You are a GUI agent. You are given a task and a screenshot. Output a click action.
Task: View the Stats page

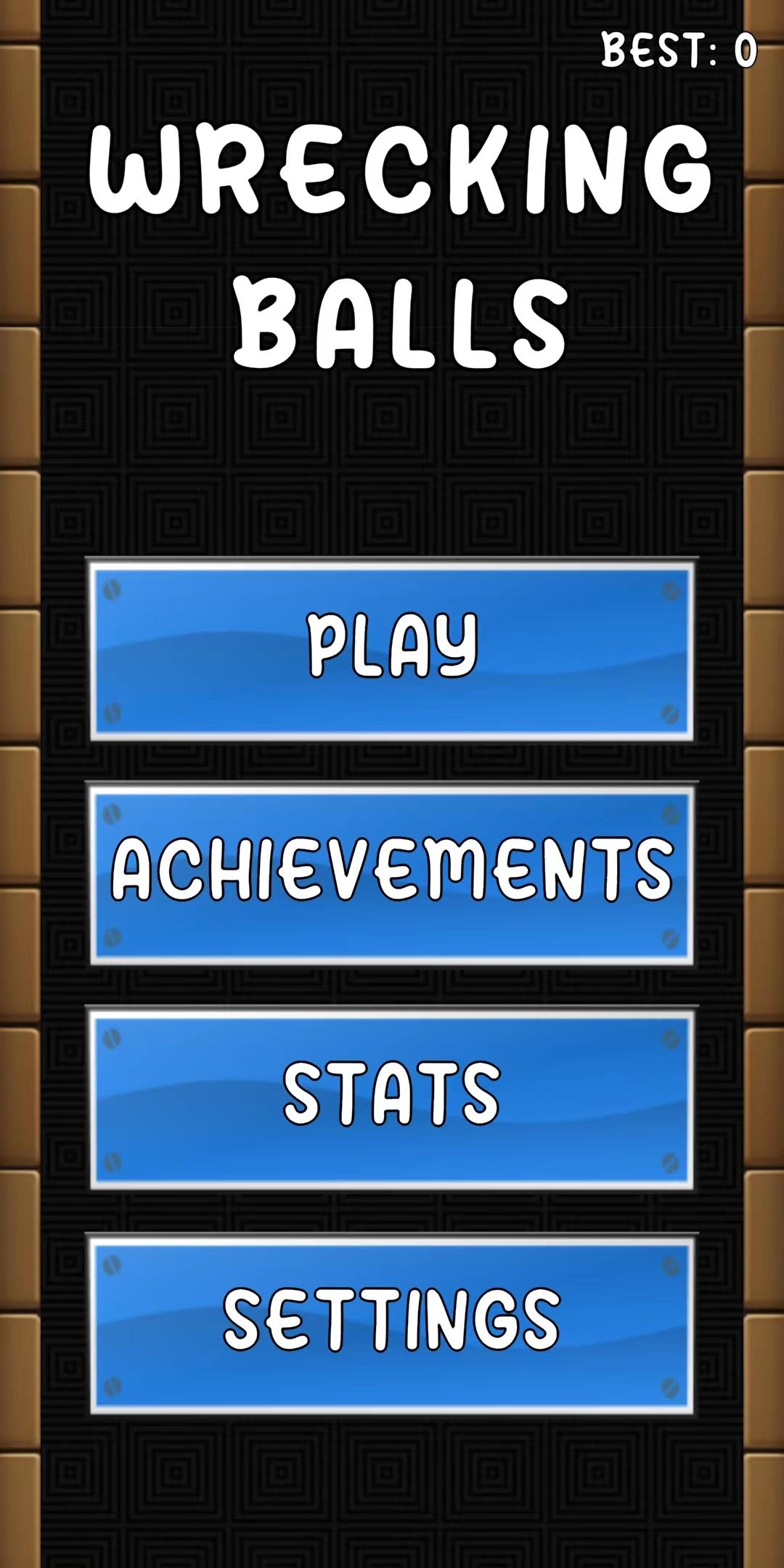(x=392, y=1098)
